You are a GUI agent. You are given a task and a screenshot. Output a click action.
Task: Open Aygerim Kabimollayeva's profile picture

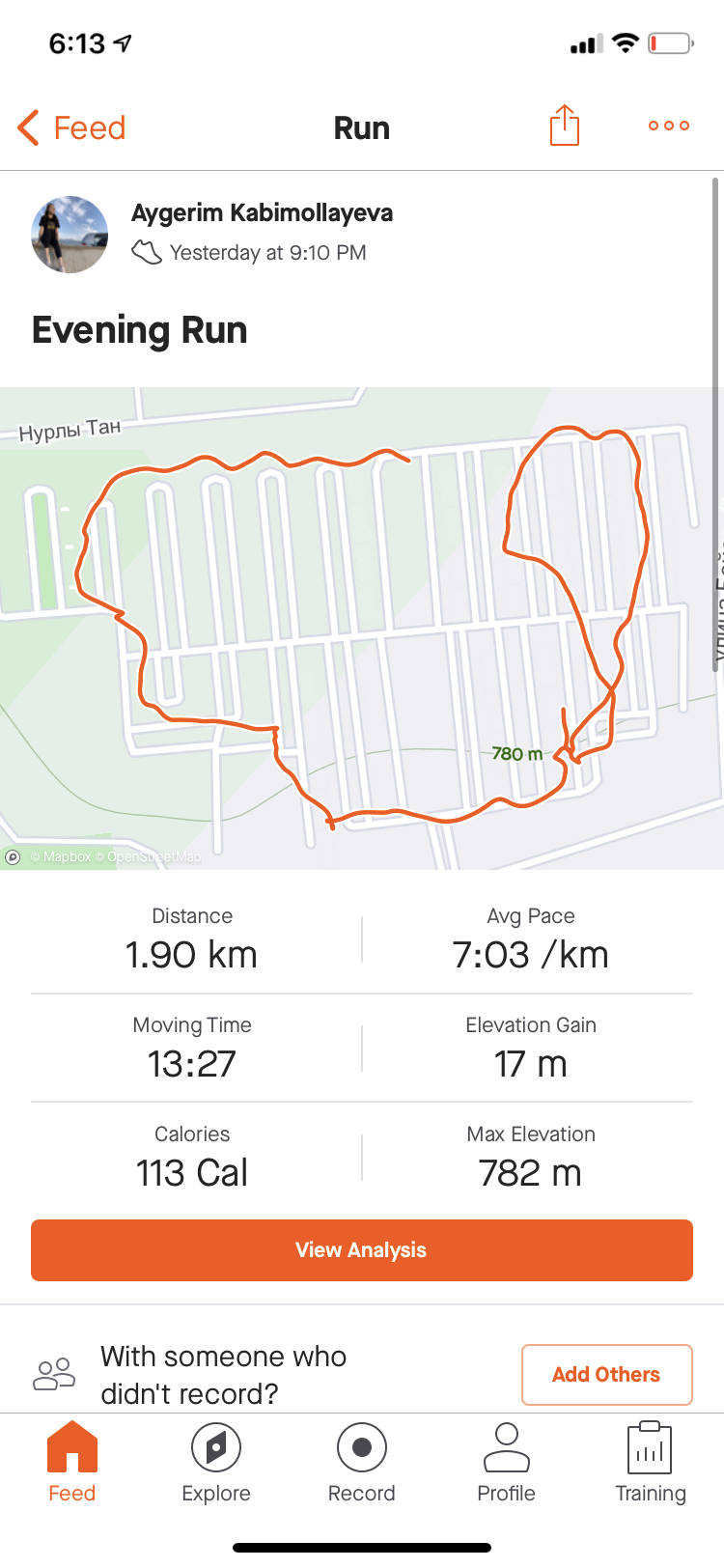click(x=70, y=235)
